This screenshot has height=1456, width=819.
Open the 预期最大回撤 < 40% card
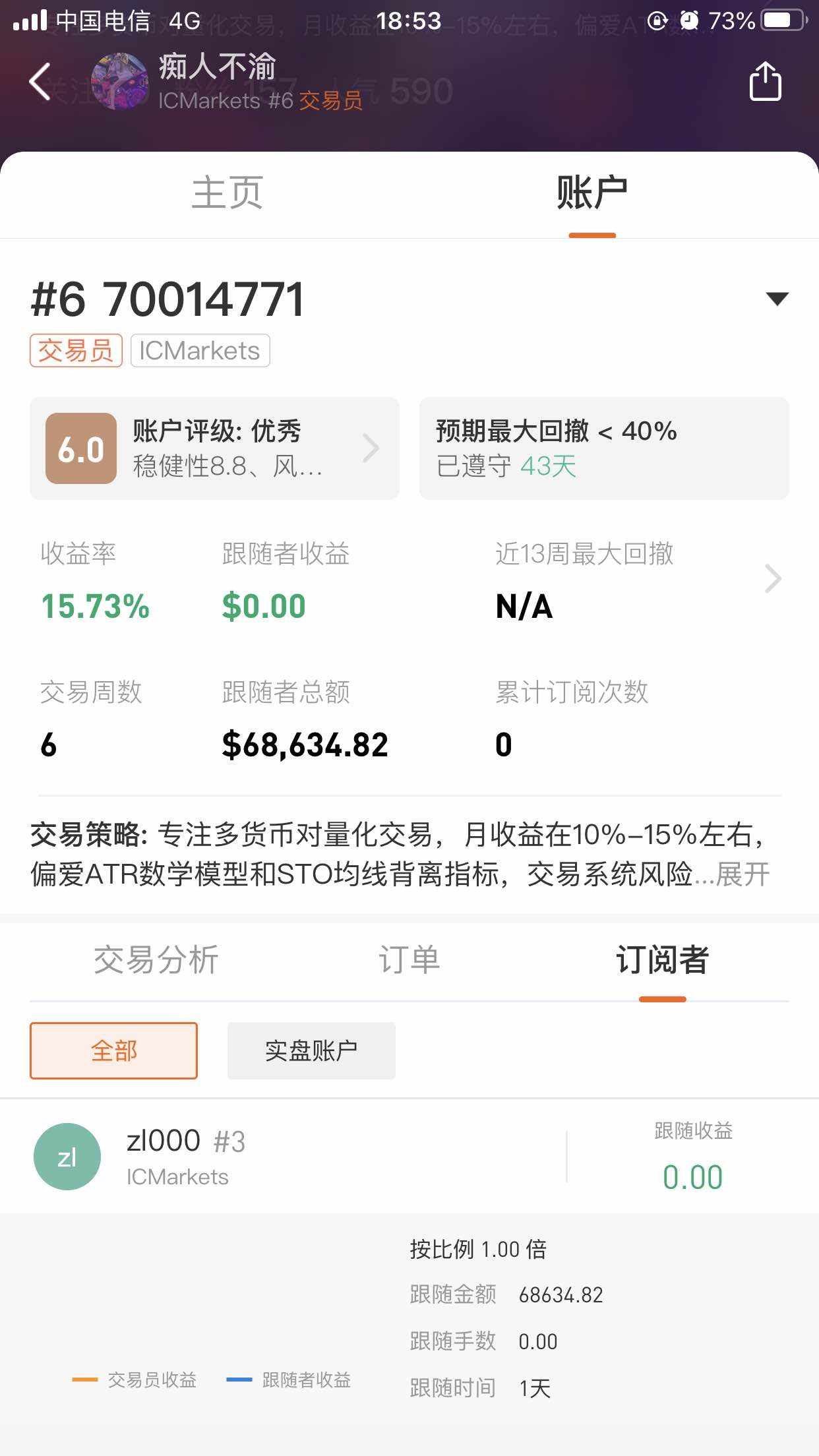click(604, 448)
